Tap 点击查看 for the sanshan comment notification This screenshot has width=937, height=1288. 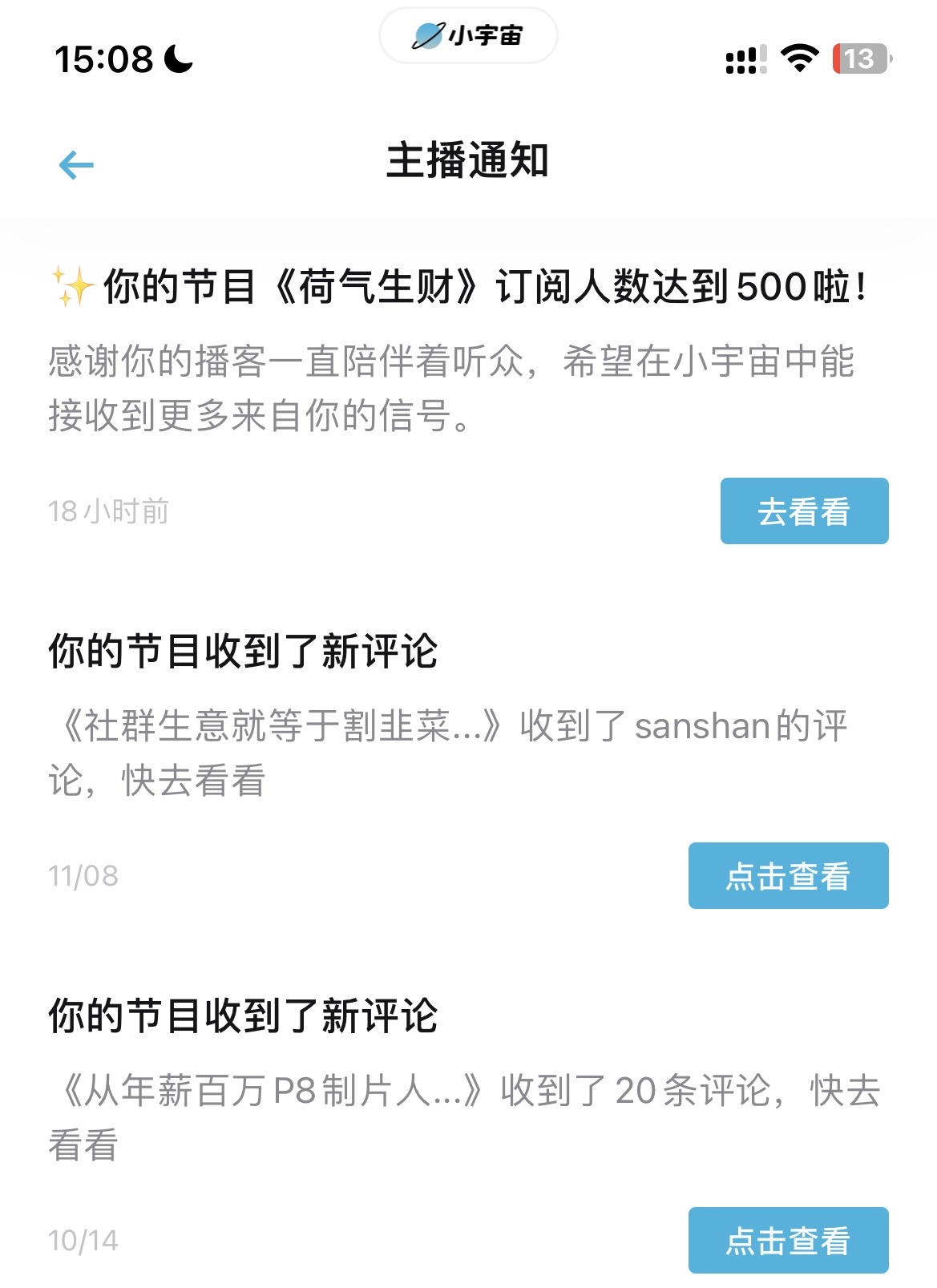pos(788,875)
